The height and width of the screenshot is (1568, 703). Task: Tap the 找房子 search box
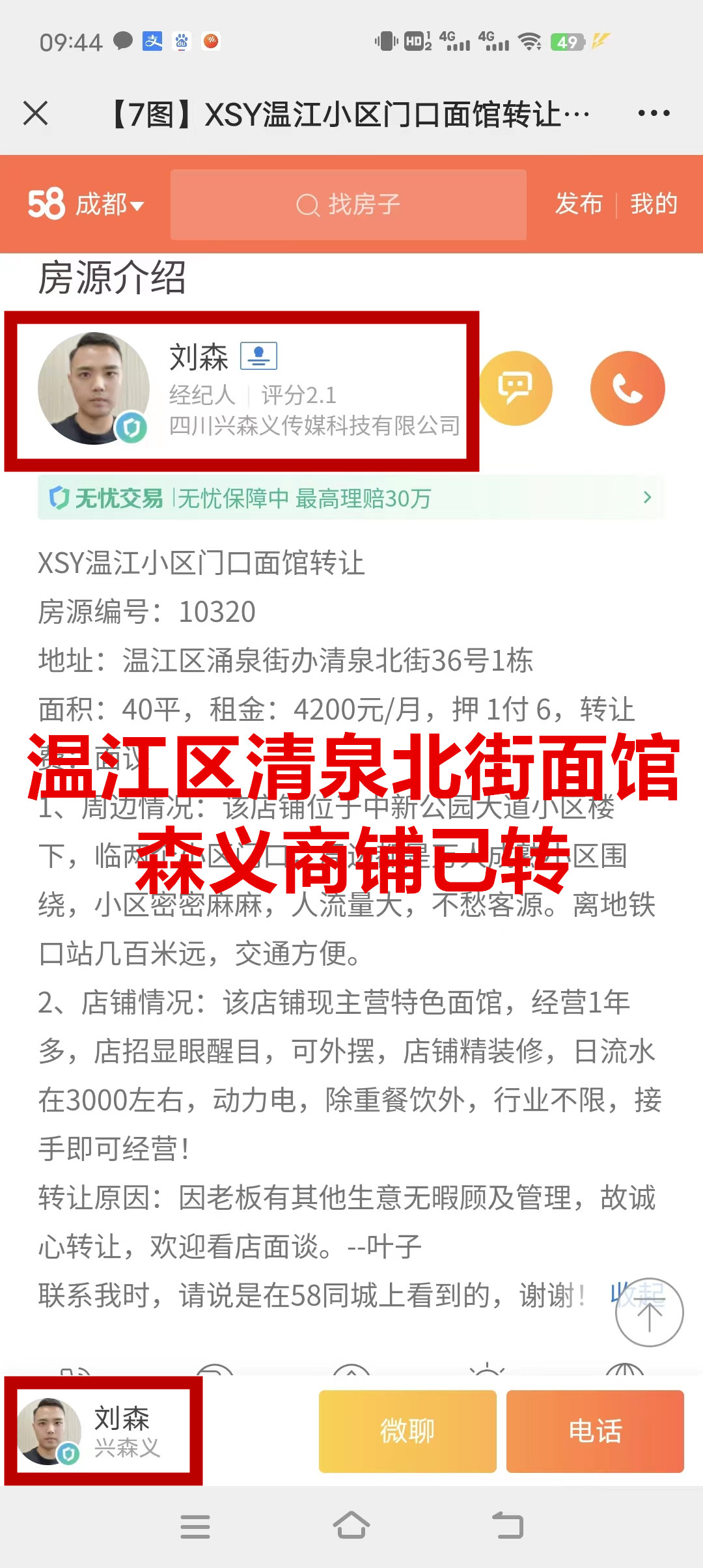[x=348, y=204]
